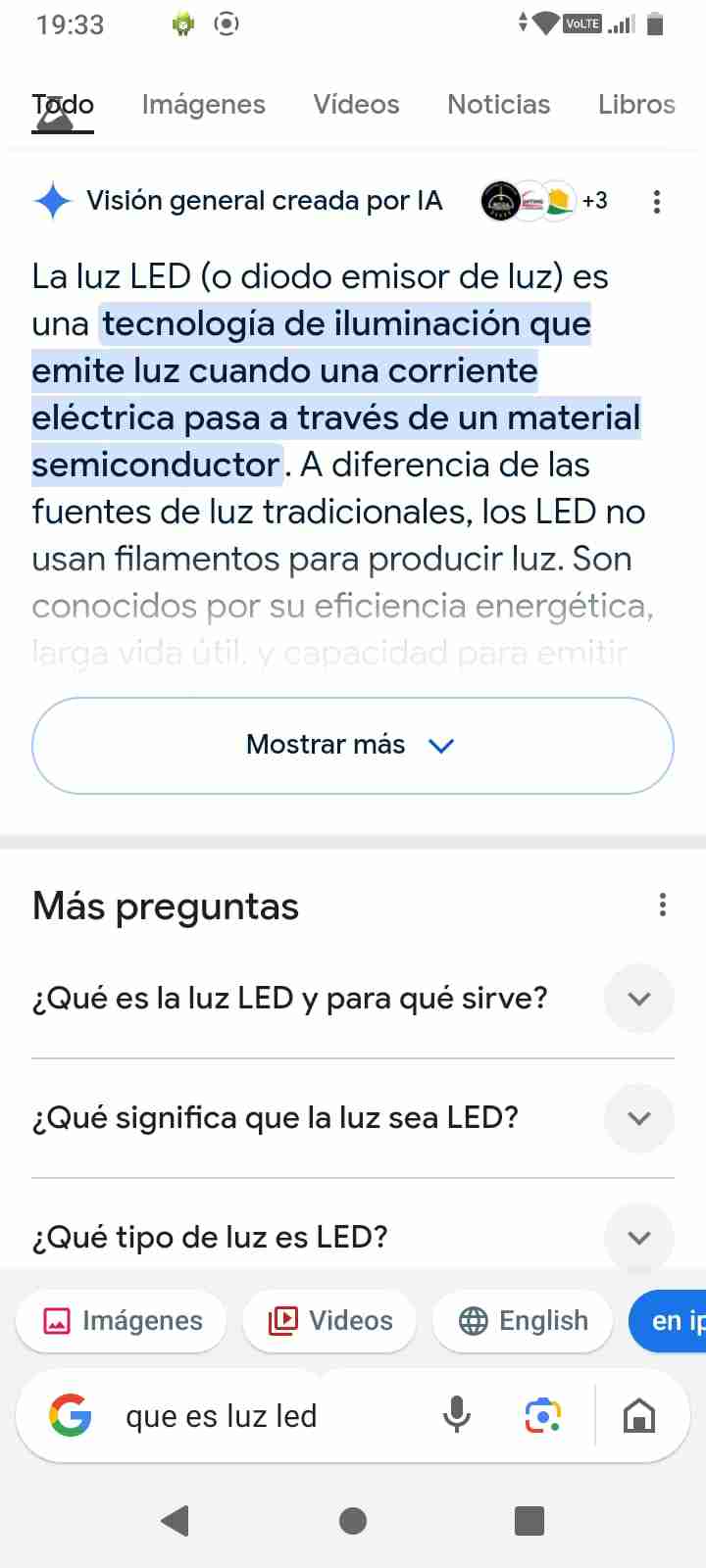
Task: Open the Más preguntas overflow menu
Action: (x=663, y=905)
